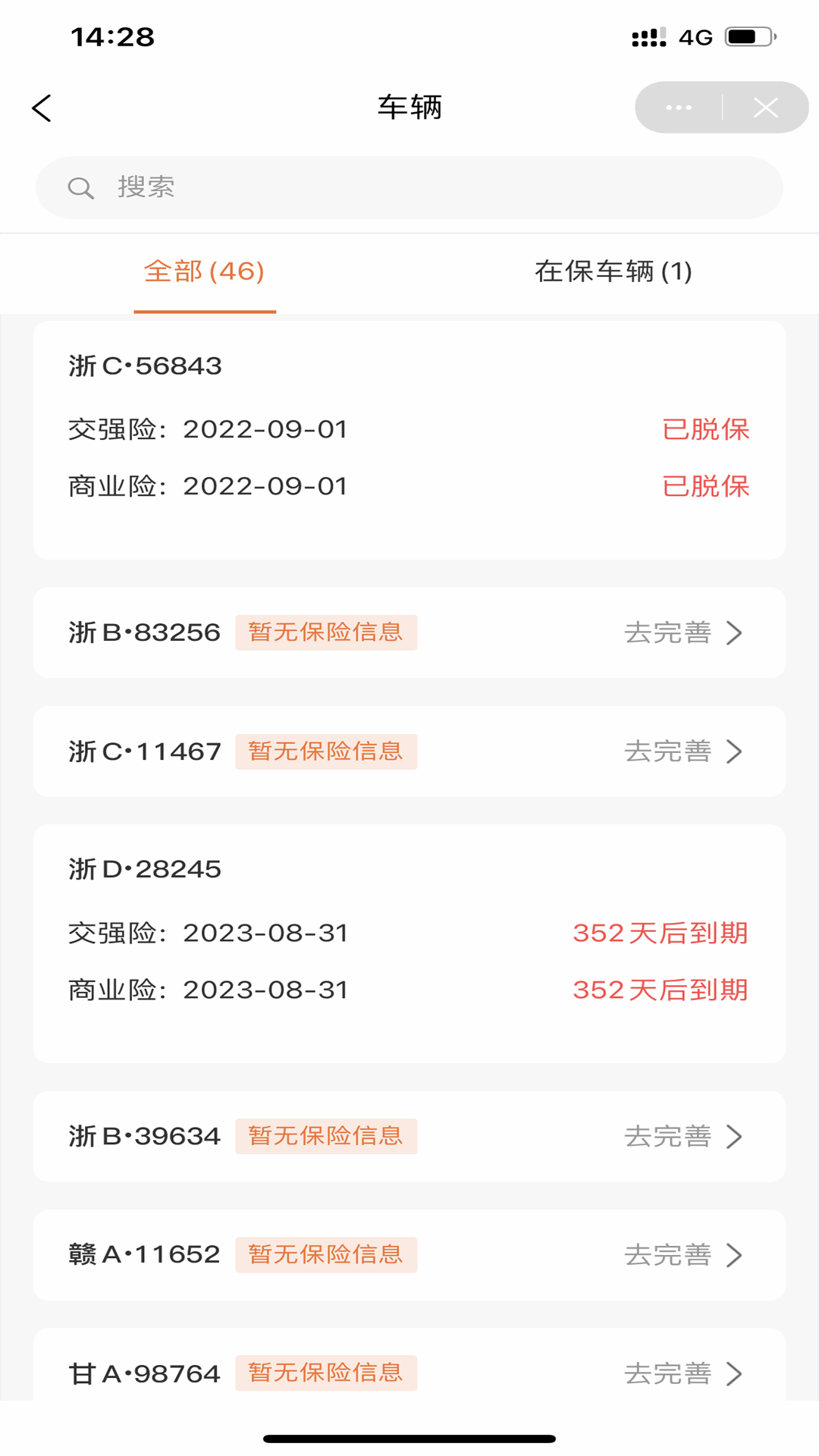This screenshot has width=819, height=1456.
Task: Close the mini-program with the X
Action: 766,108
